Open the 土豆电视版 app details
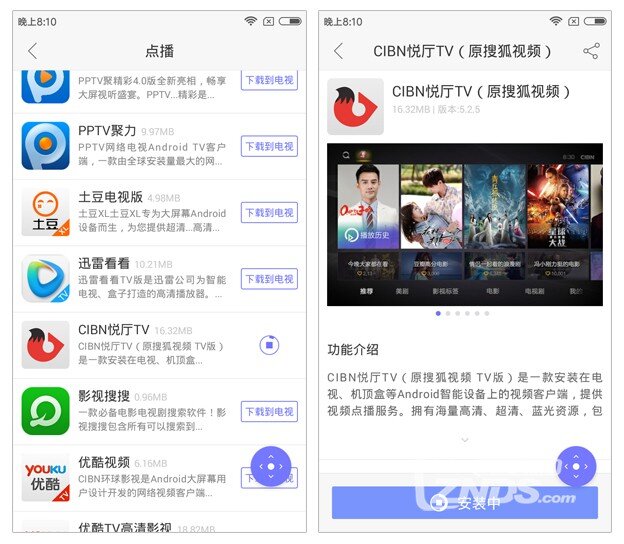 (x=130, y=212)
